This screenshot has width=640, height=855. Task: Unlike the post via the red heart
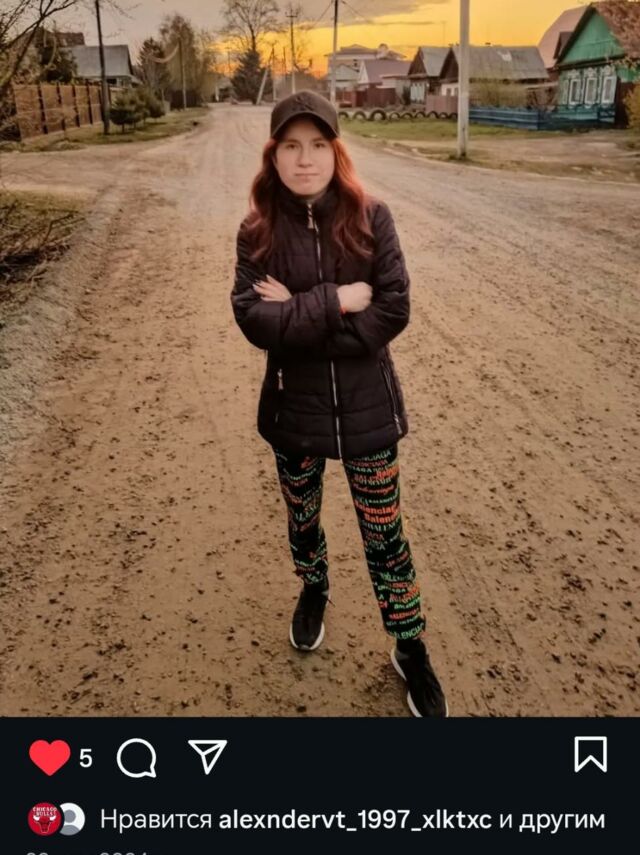click(x=49, y=757)
